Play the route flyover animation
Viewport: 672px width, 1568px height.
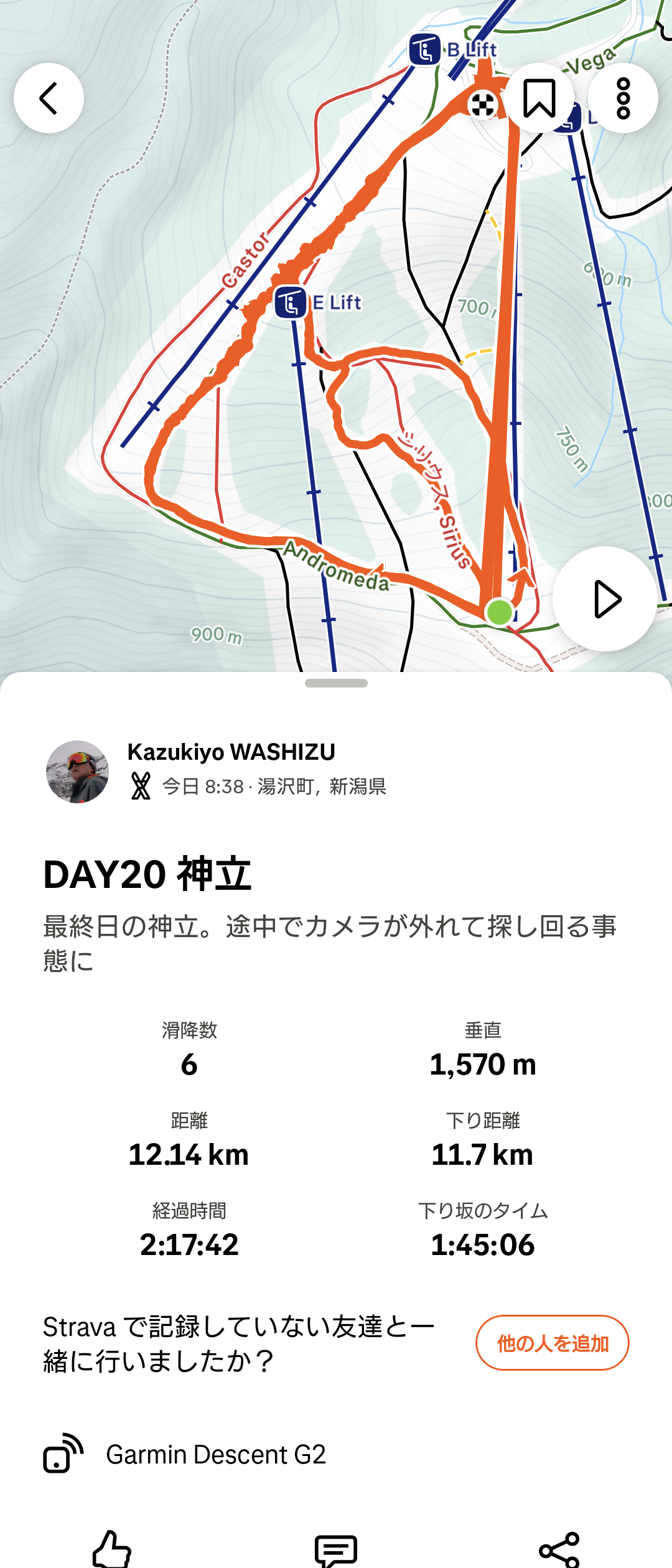[605, 599]
